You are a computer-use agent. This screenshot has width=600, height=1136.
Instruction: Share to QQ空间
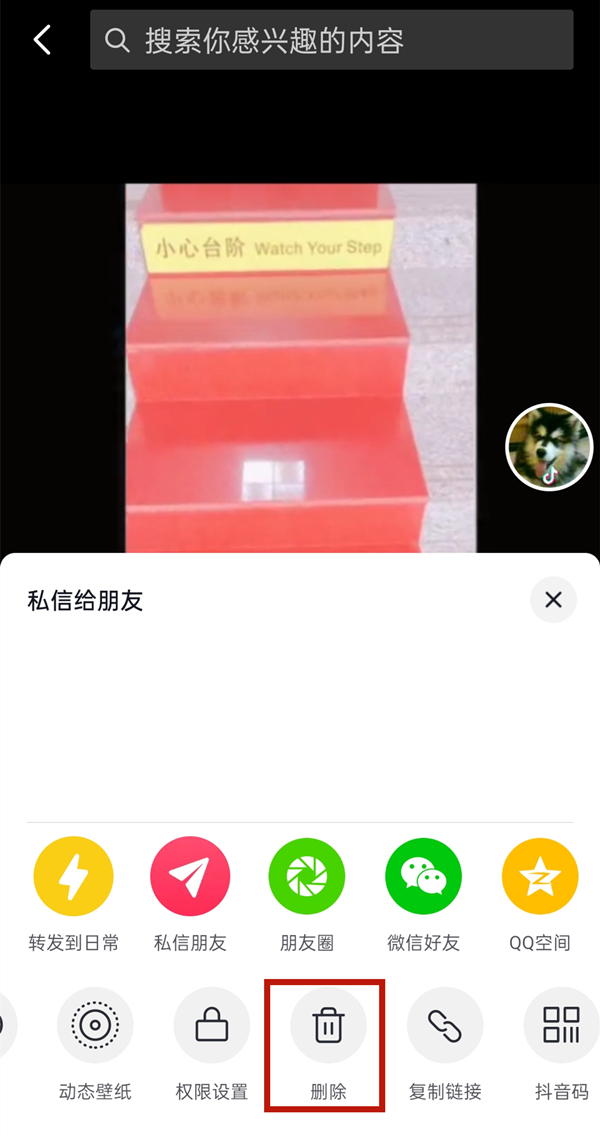540,877
